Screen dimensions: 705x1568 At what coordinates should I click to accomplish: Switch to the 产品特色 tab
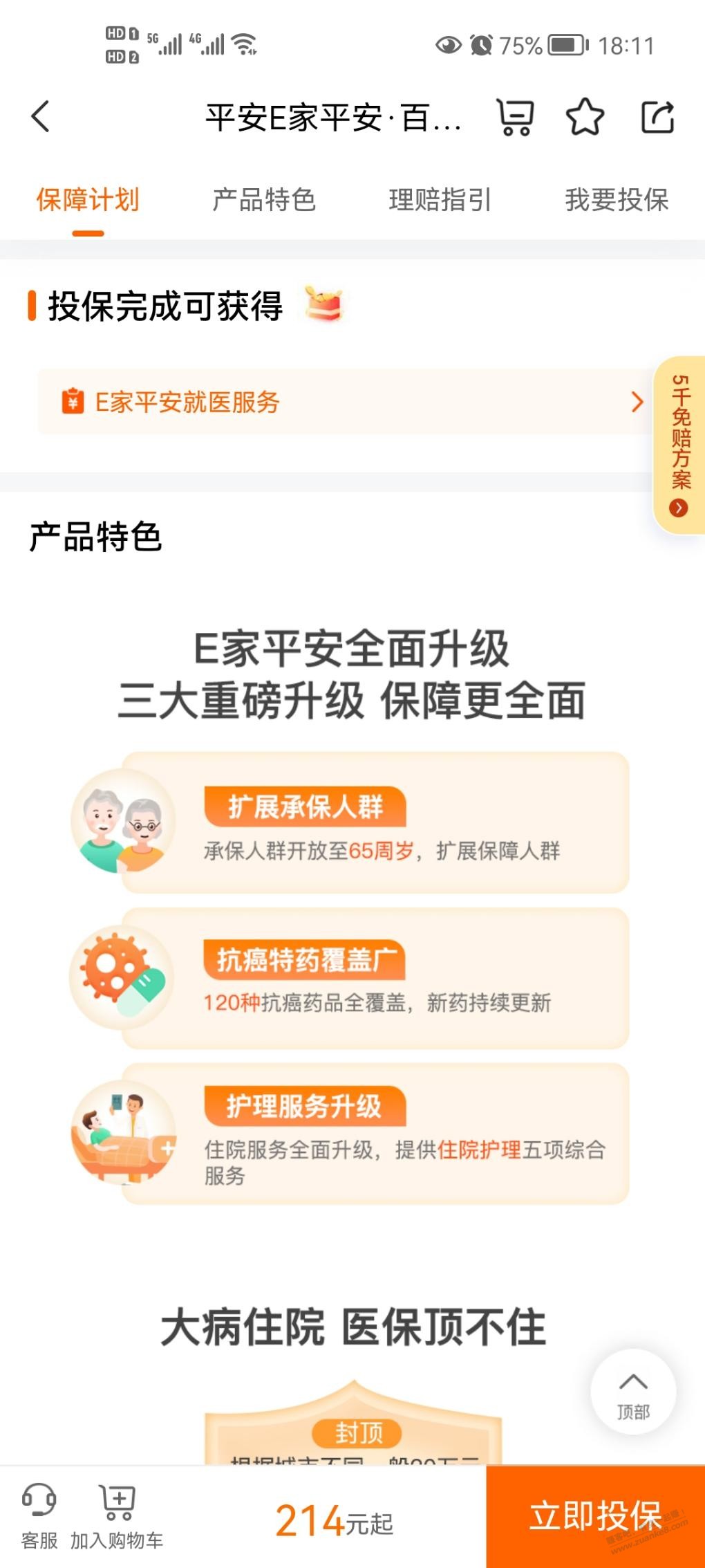point(265,201)
